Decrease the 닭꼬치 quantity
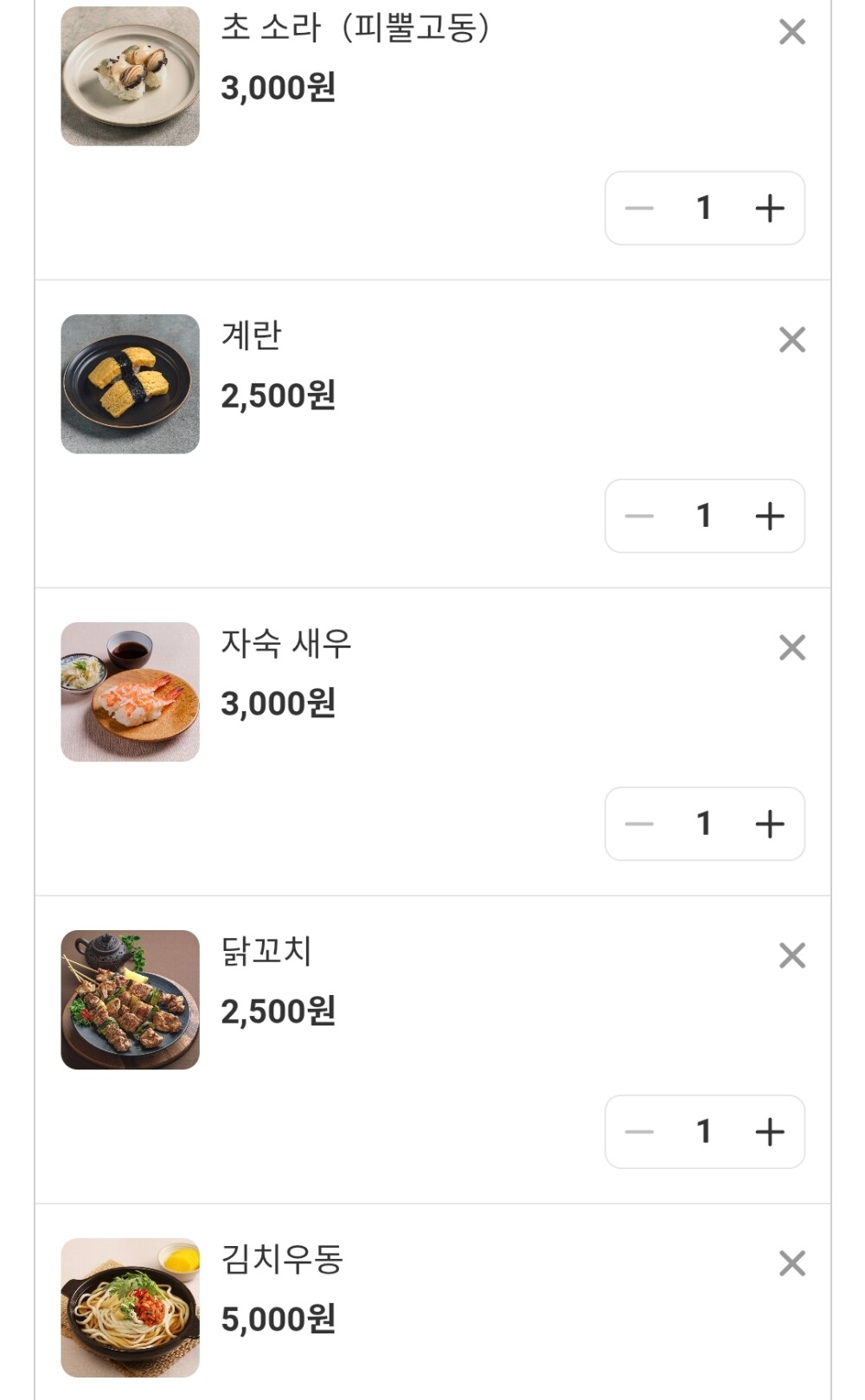 639,1133
